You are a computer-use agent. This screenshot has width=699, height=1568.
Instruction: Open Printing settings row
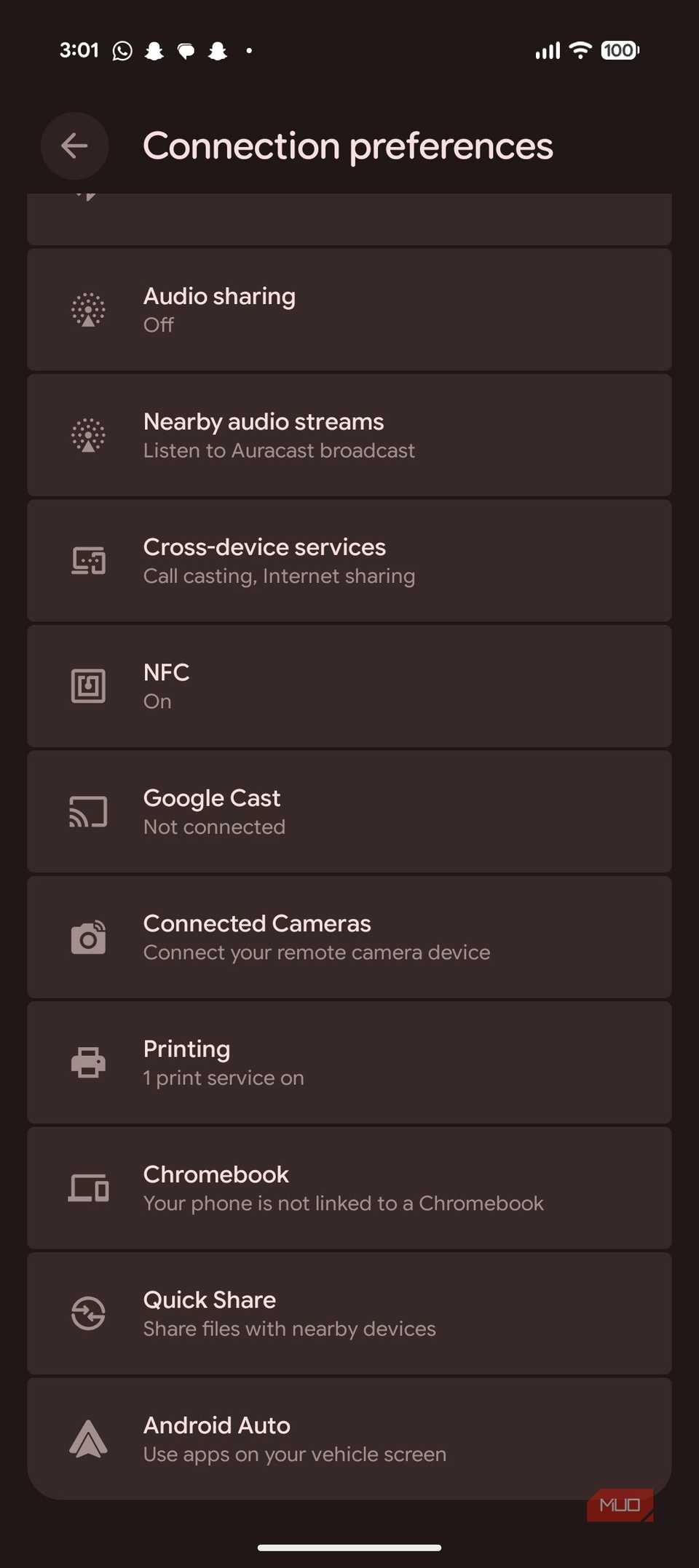349,1062
